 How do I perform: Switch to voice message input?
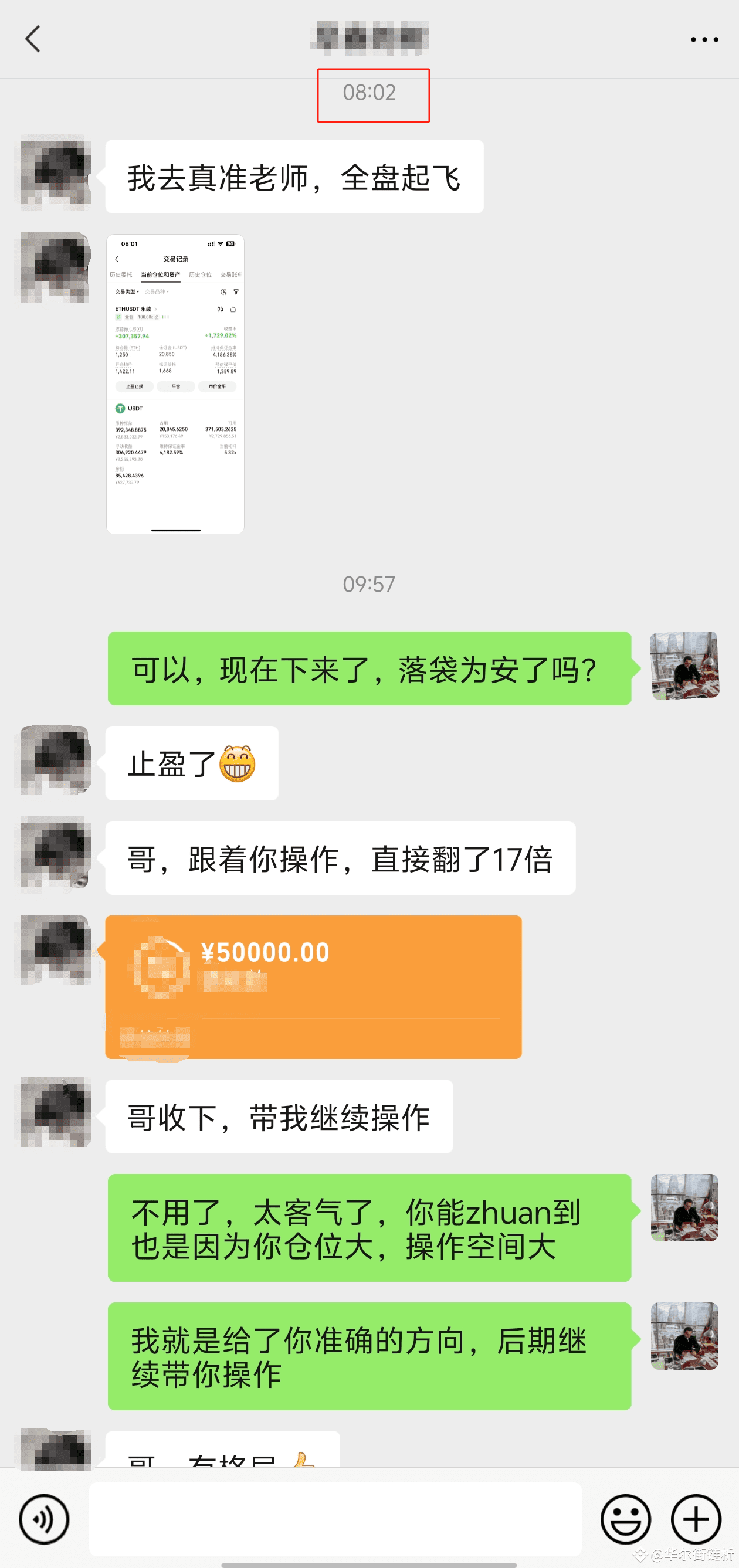coord(44,1519)
